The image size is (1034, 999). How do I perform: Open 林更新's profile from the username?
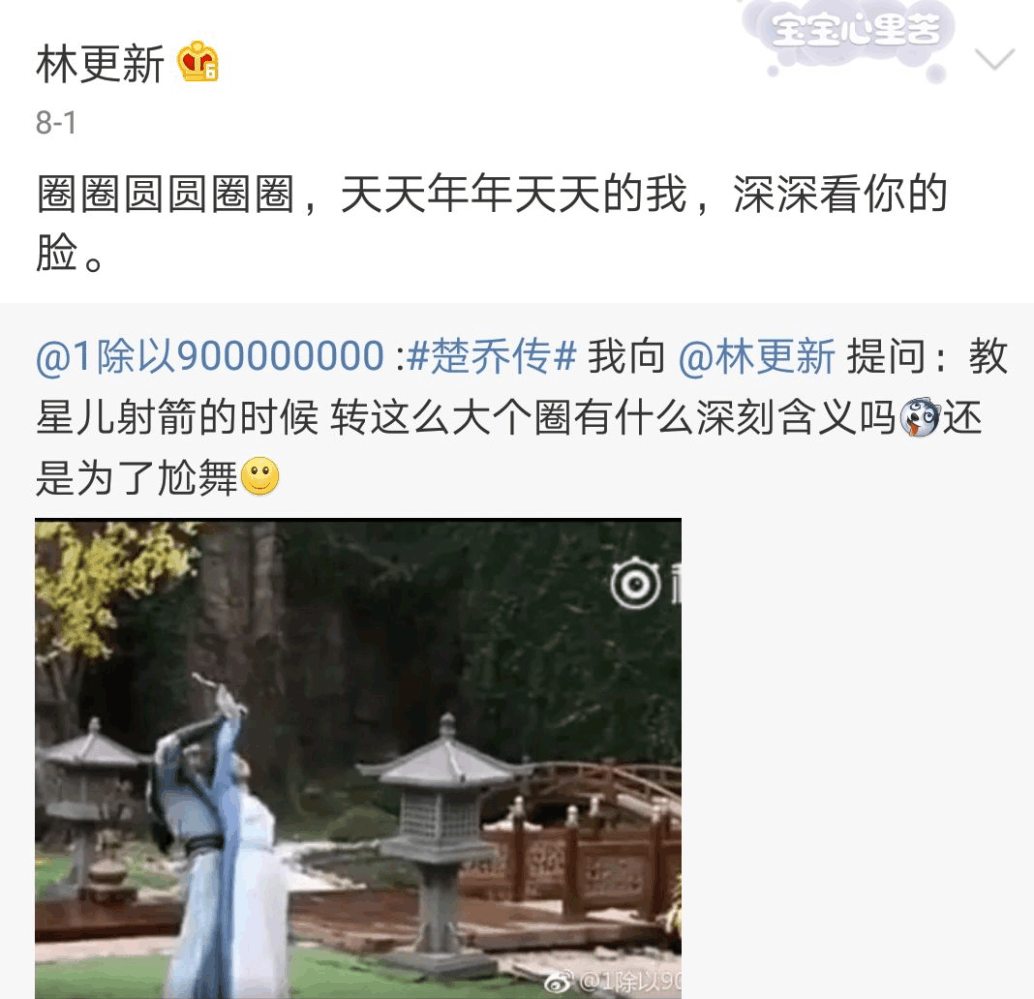(x=100, y=66)
